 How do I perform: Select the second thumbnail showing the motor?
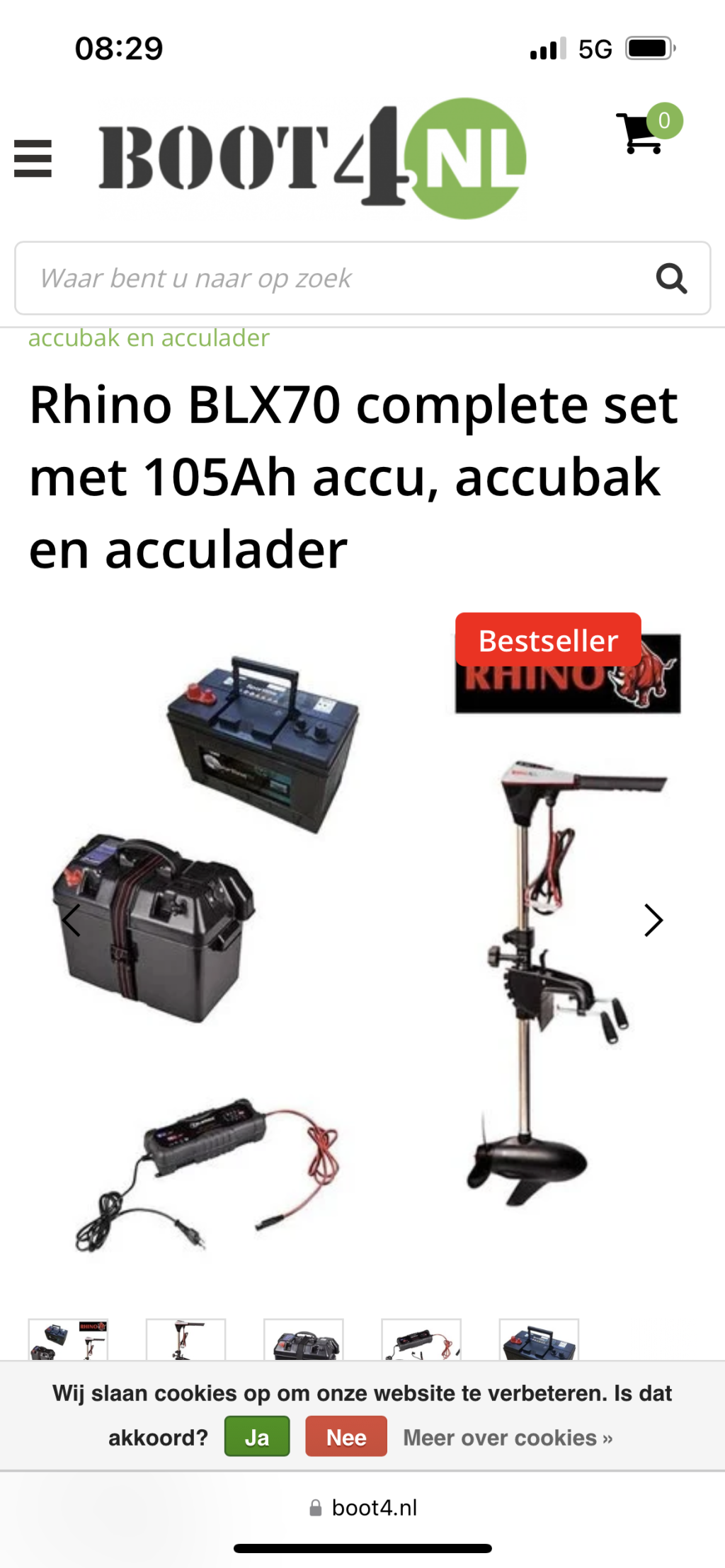[185, 1339]
